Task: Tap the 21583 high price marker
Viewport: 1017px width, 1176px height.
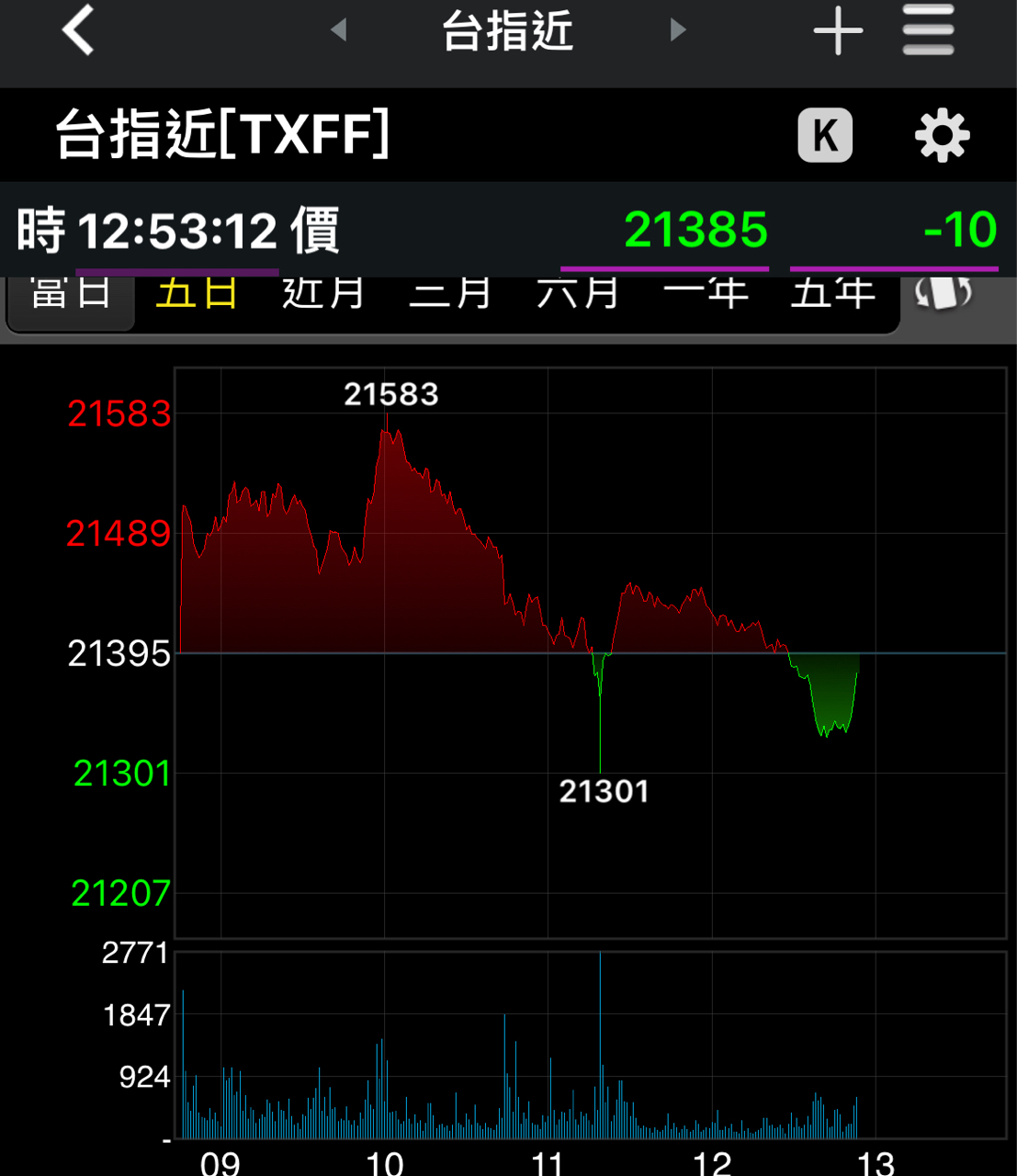Action: click(x=392, y=394)
